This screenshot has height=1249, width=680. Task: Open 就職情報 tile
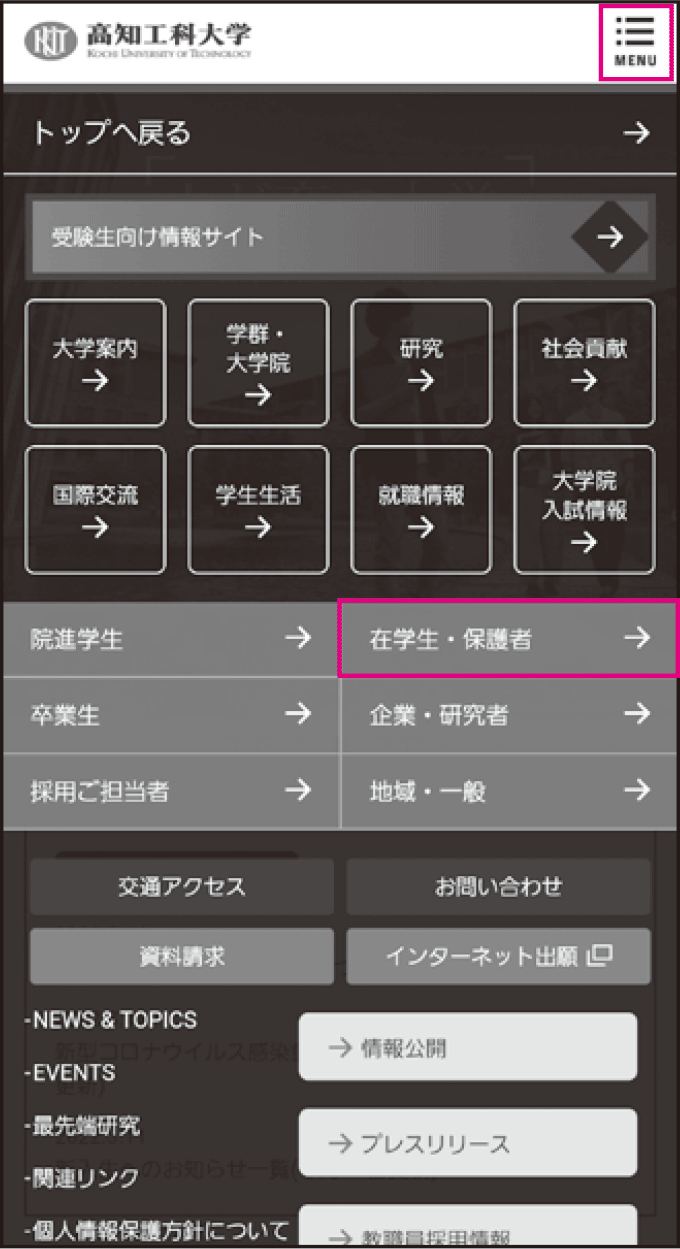(x=421, y=509)
